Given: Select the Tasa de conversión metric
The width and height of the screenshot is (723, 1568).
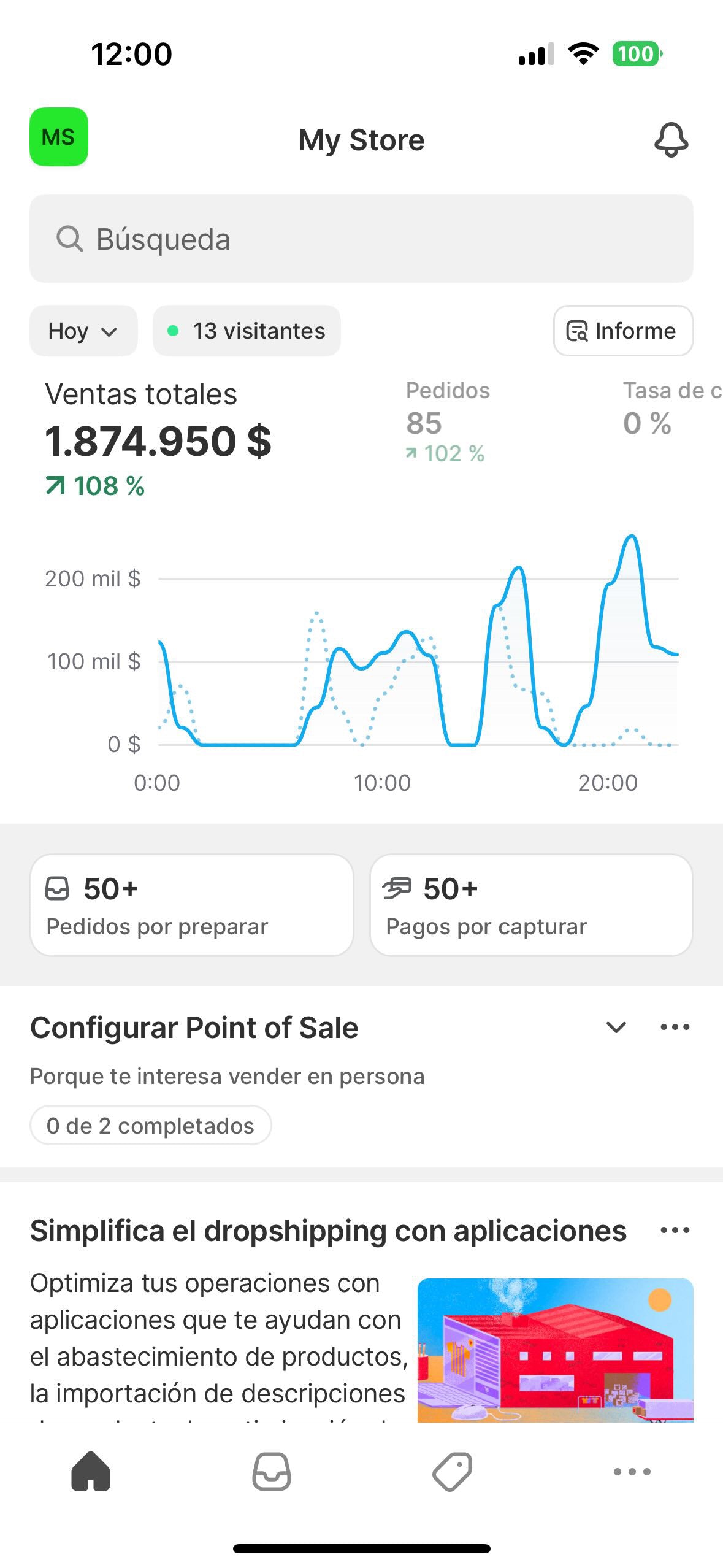Looking at the screenshot, I should (x=672, y=409).
